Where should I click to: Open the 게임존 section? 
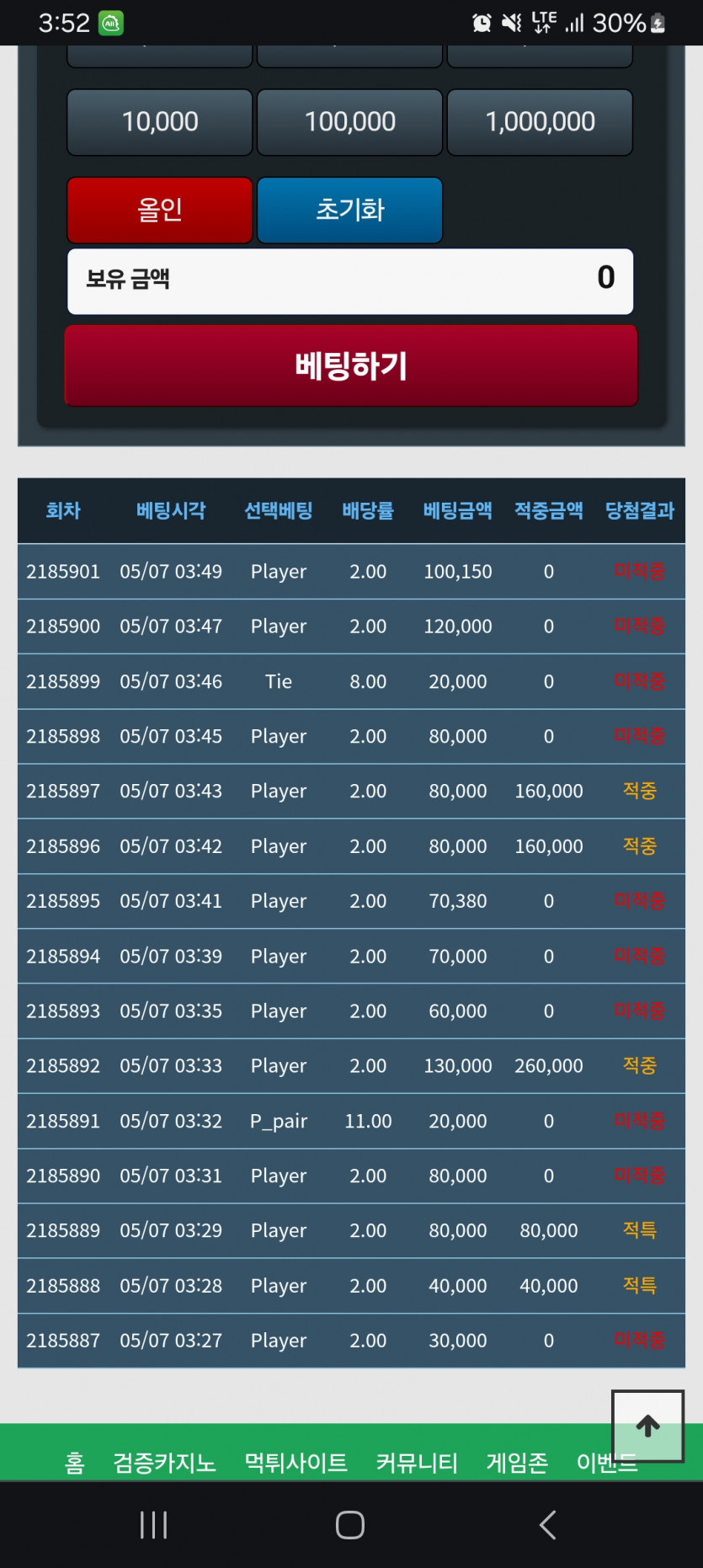click(517, 1463)
